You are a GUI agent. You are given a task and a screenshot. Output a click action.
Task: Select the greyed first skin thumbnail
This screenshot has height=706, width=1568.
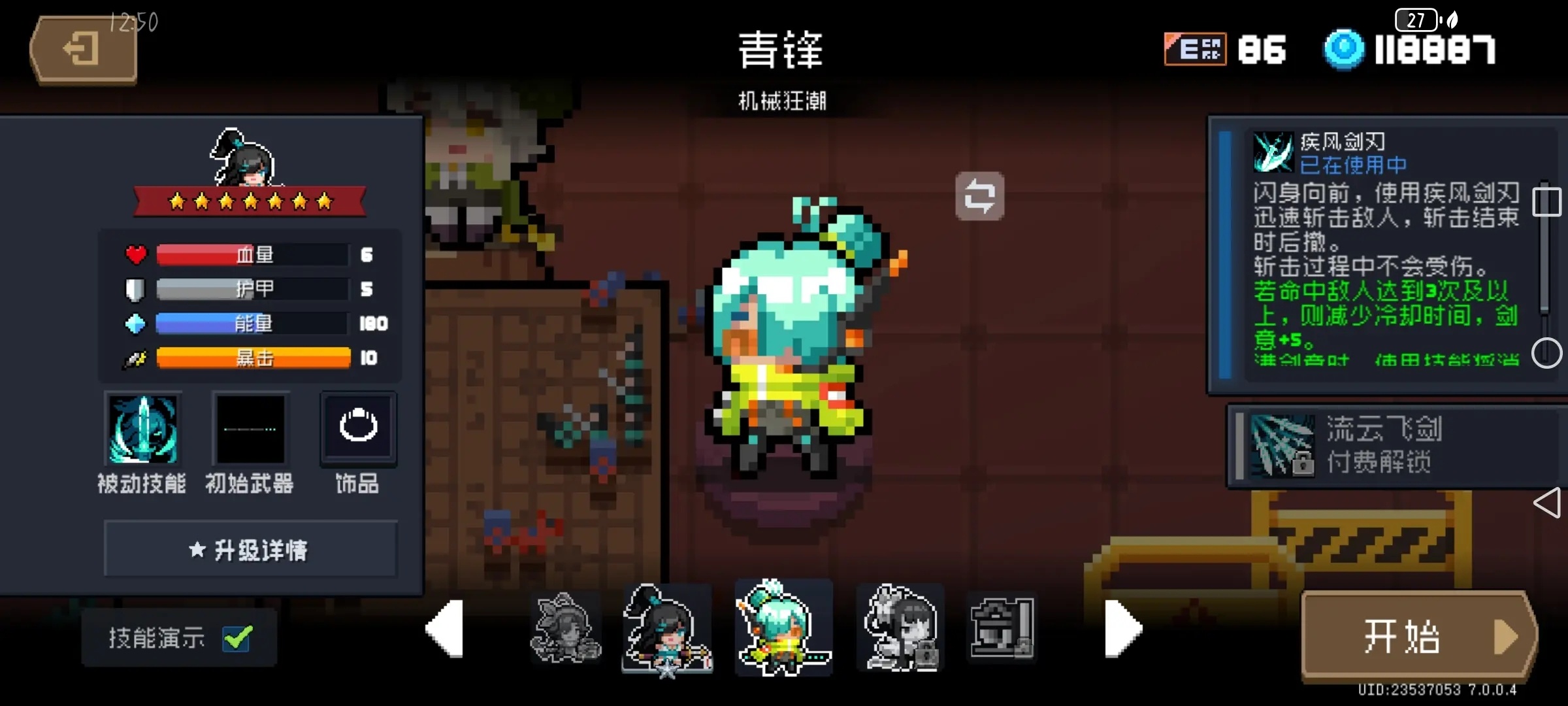click(565, 628)
